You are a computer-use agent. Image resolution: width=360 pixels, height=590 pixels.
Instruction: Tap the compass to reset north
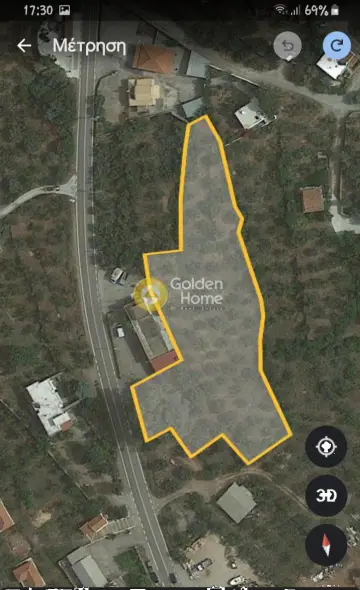tap(326, 545)
